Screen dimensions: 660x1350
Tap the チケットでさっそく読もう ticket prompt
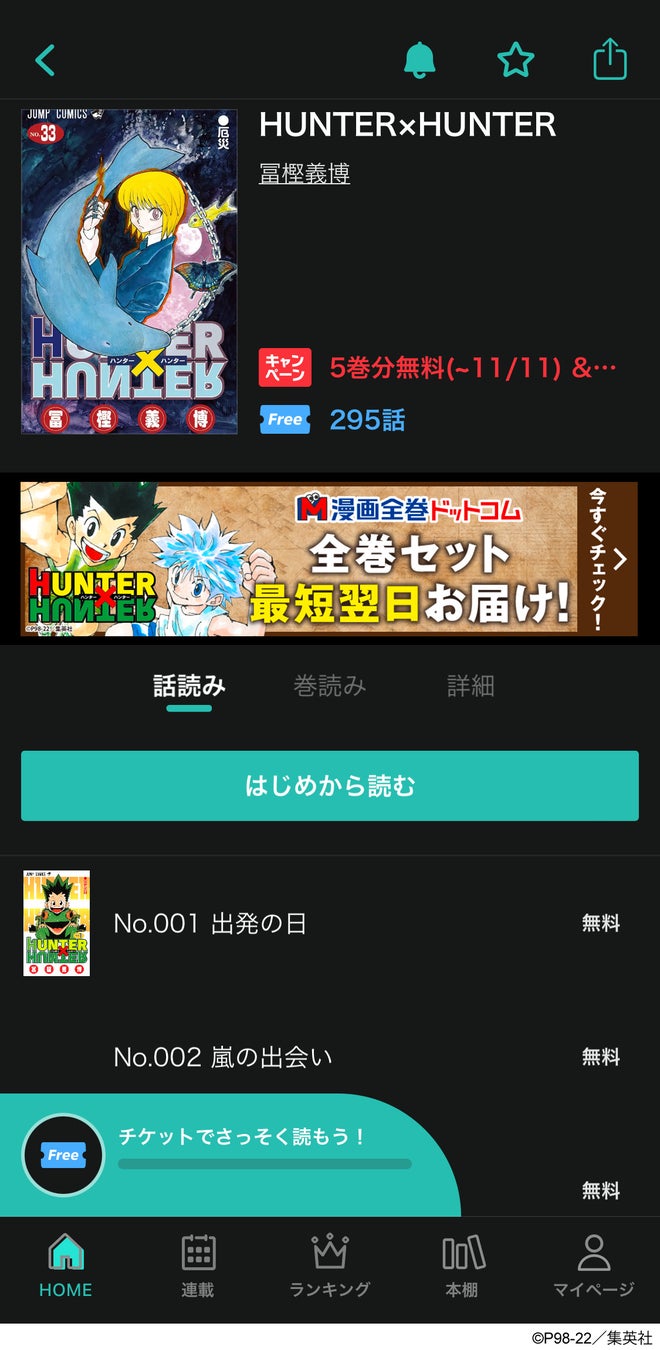pos(240,1150)
